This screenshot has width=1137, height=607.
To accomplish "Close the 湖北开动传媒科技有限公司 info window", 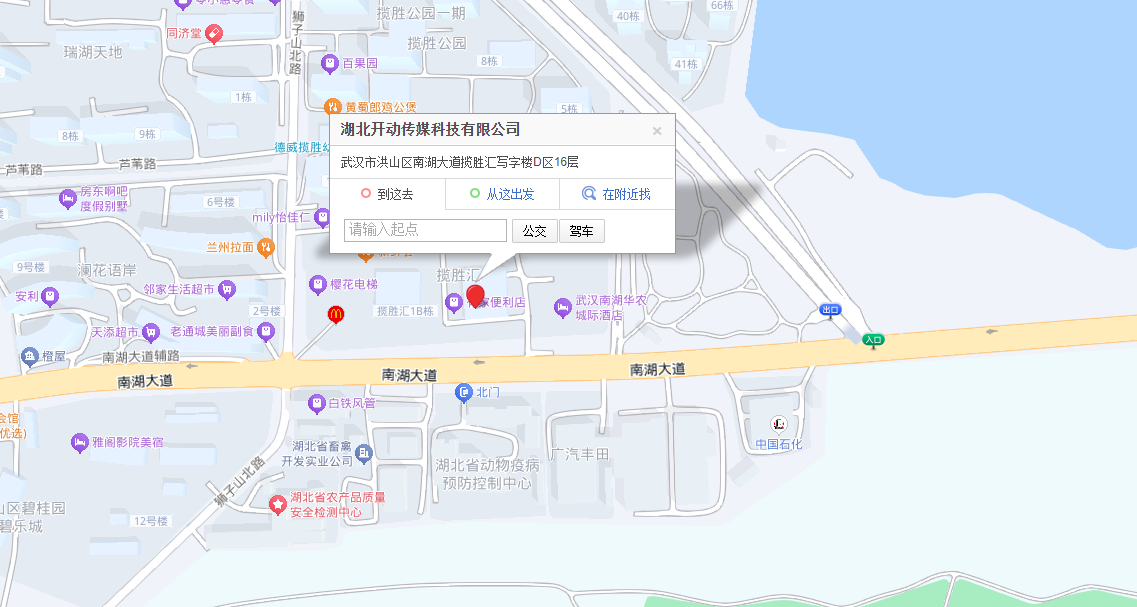I will [x=657, y=131].
